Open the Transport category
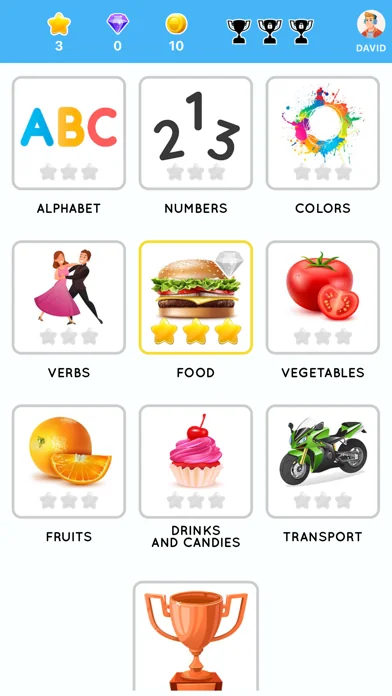 (323, 462)
